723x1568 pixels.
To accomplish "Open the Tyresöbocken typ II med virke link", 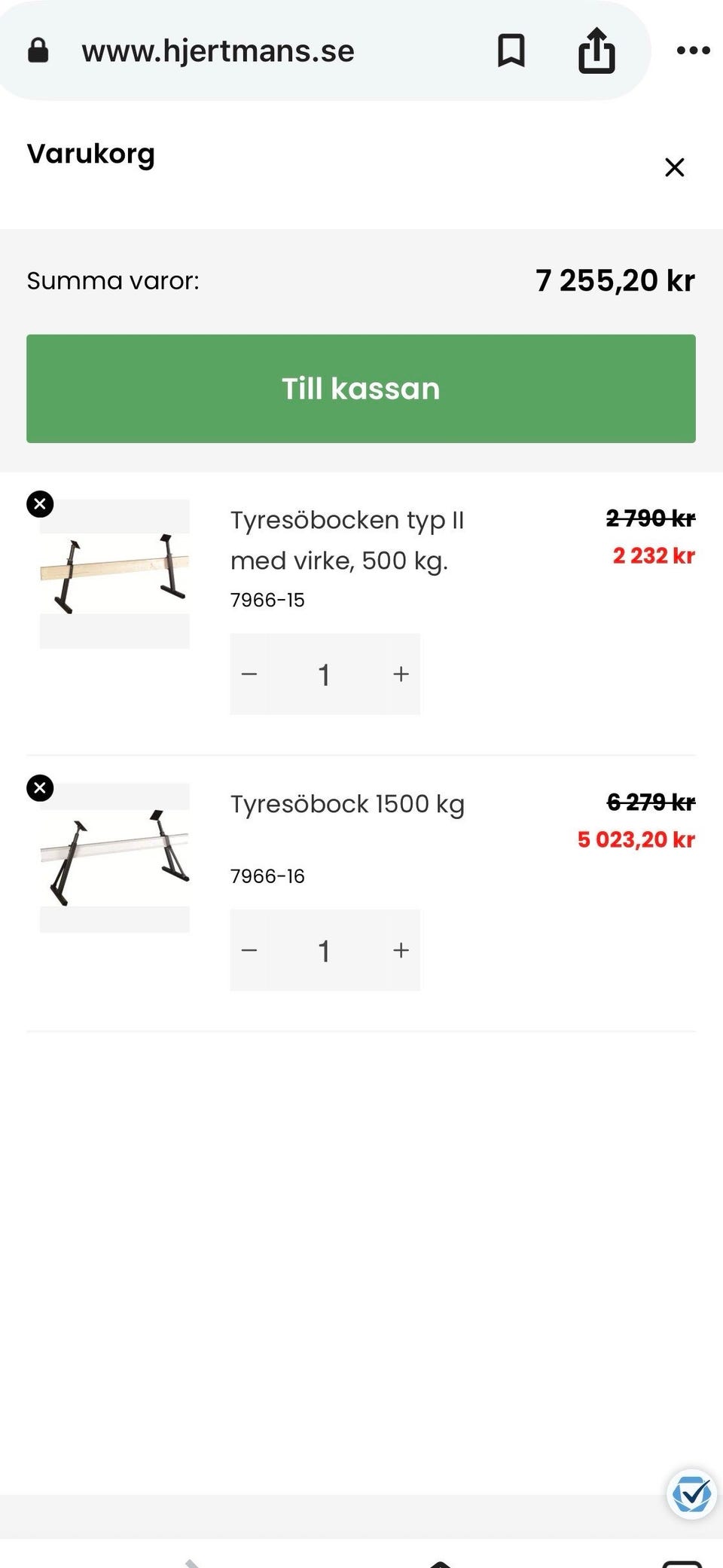I will [x=346, y=539].
